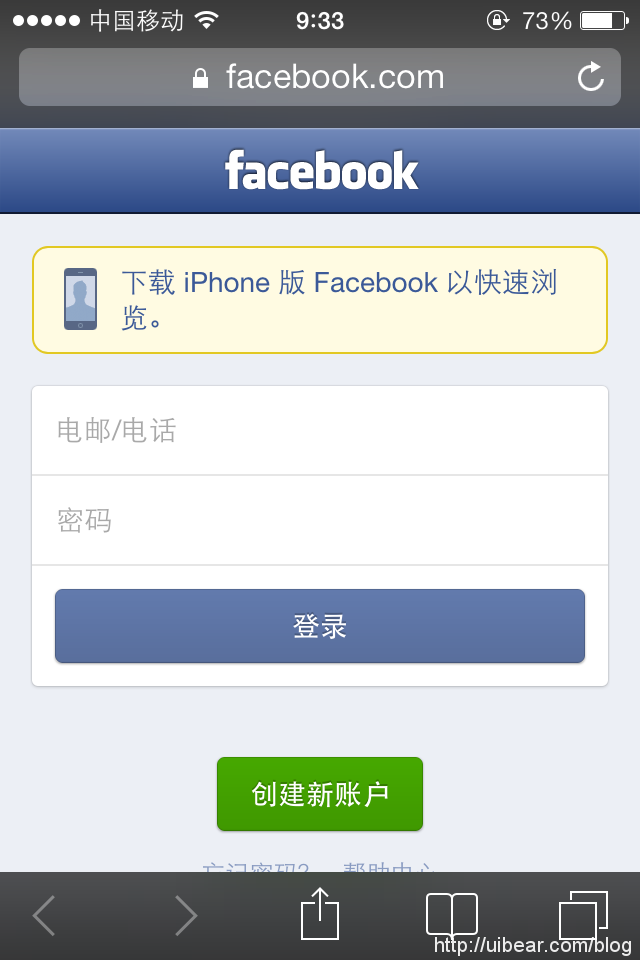Open the Safari share sheet
This screenshot has height=960, width=640.
[320, 913]
